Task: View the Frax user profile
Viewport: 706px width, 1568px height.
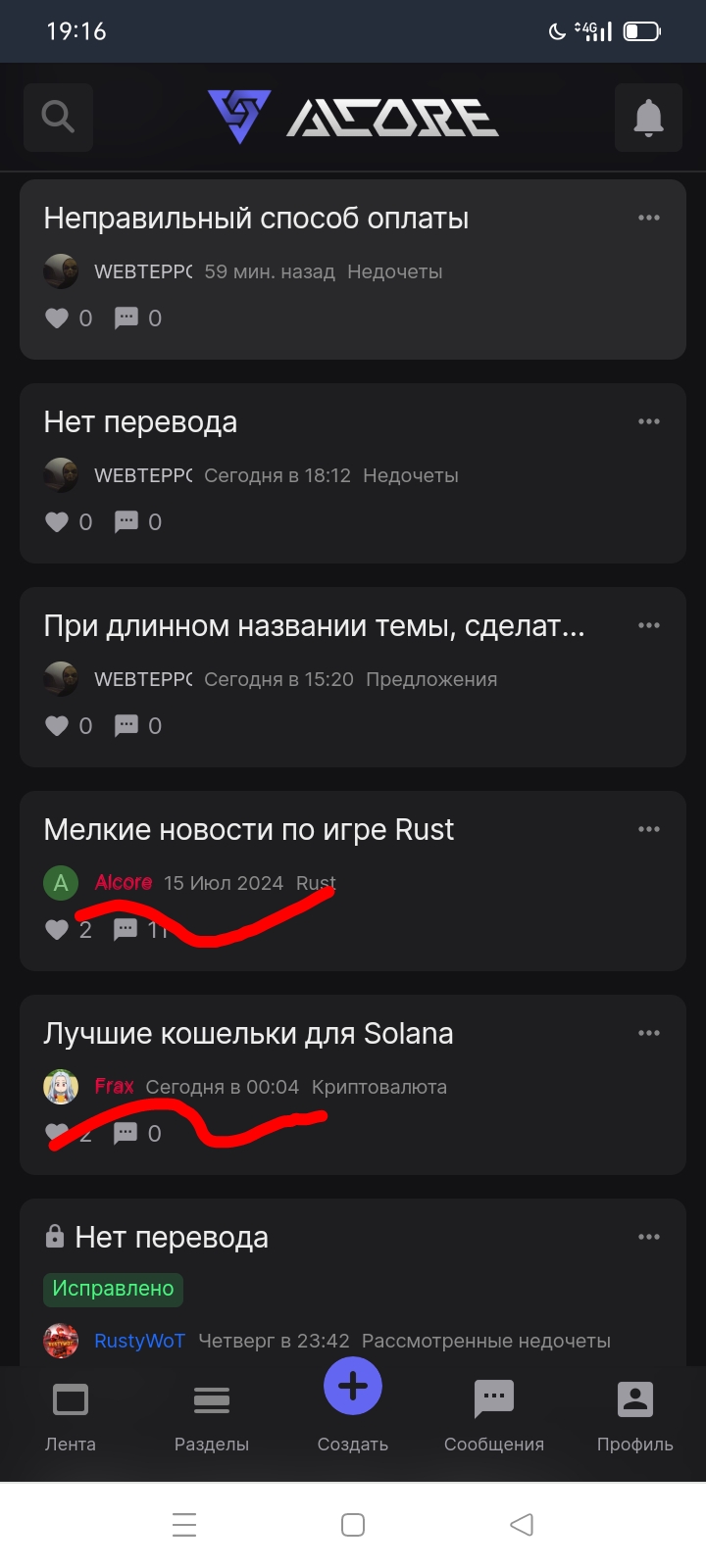Action: (114, 1087)
